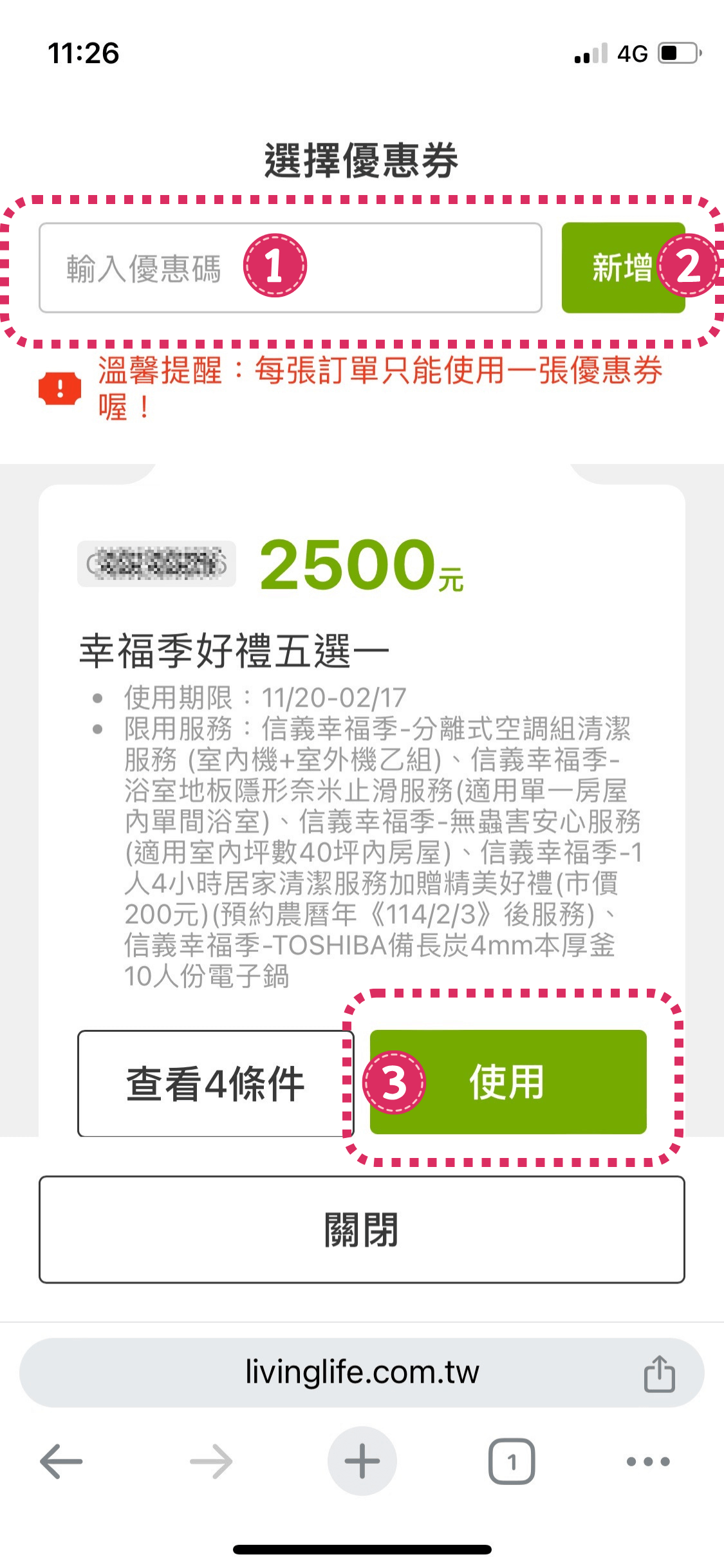
Task: Tap the livinglife.com.tw address bar
Action: pyautogui.click(x=362, y=1370)
